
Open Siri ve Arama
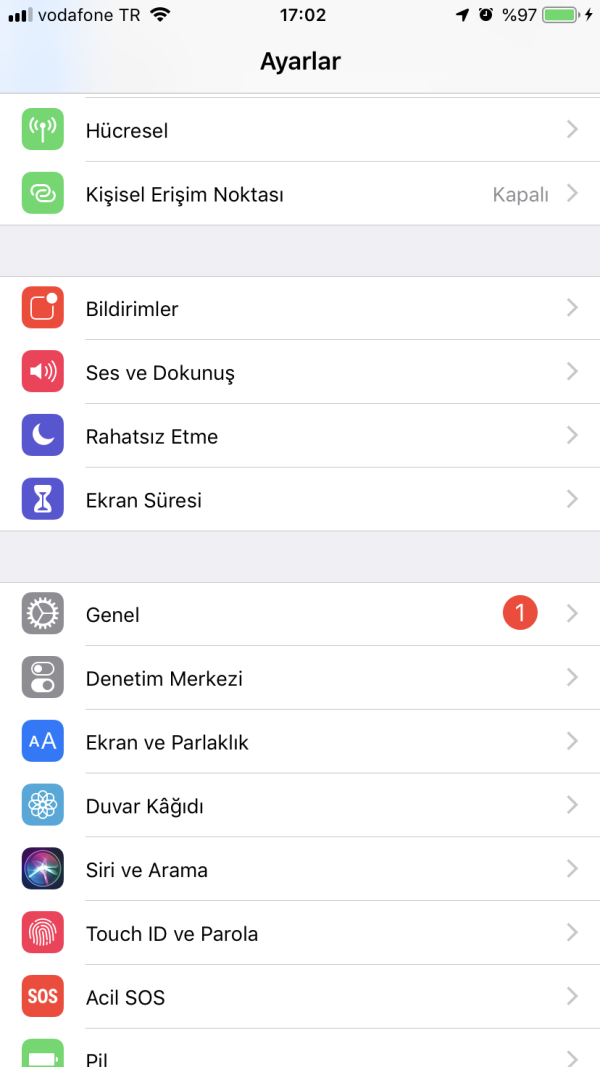pyautogui.click(x=300, y=870)
